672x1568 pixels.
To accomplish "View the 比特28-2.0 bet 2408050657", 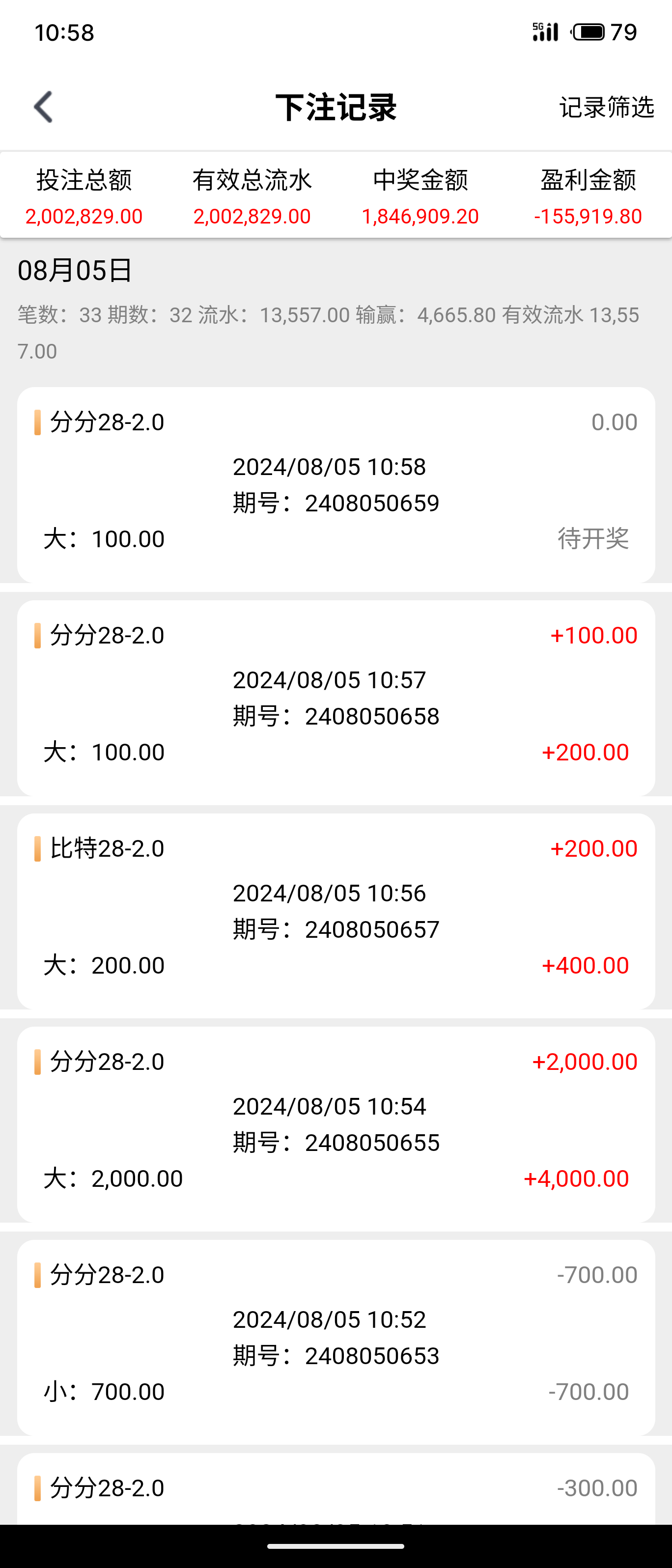I will (x=336, y=911).
